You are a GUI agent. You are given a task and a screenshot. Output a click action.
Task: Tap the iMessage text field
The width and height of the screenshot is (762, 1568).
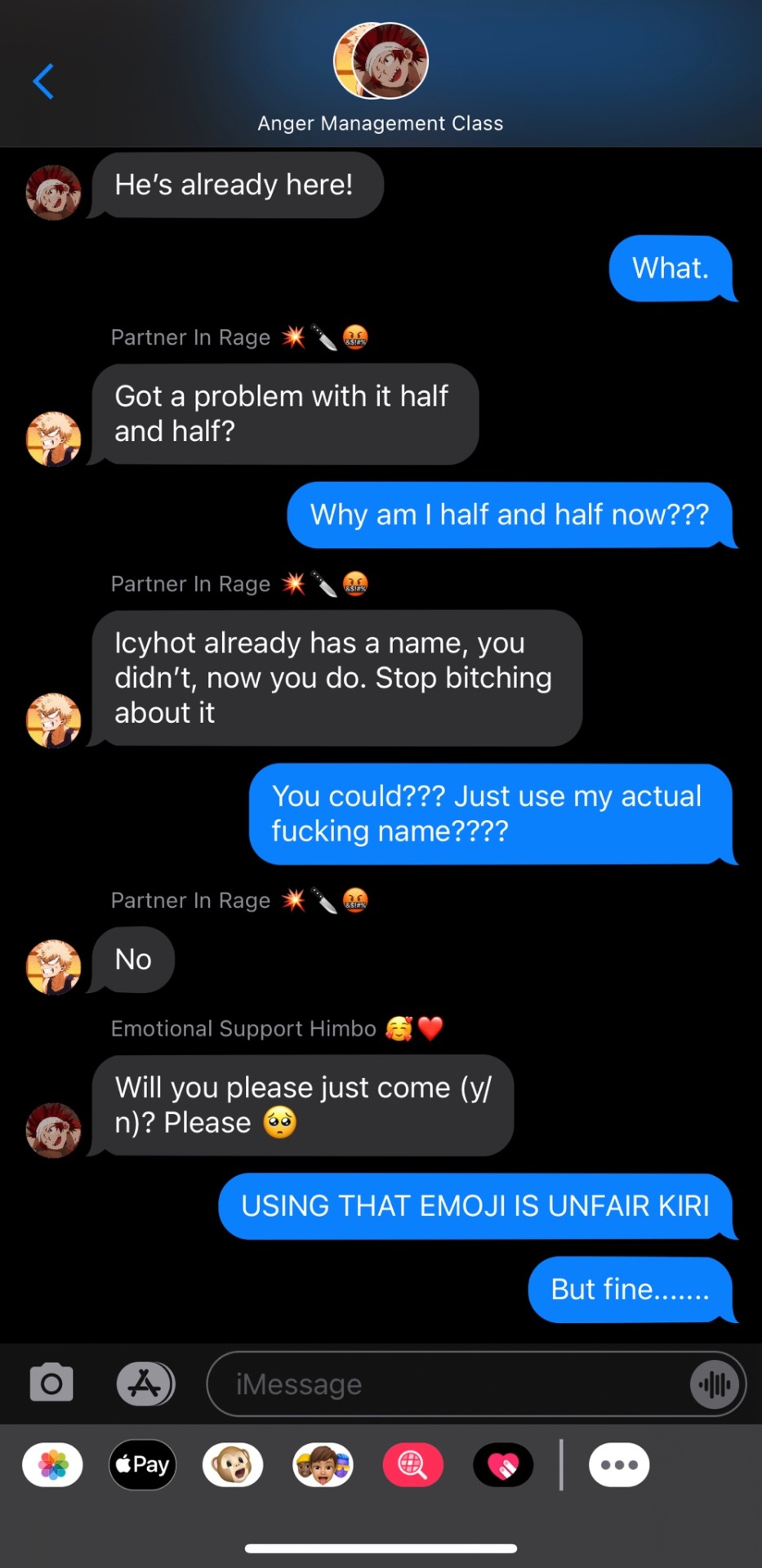[x=449, y=1383]
